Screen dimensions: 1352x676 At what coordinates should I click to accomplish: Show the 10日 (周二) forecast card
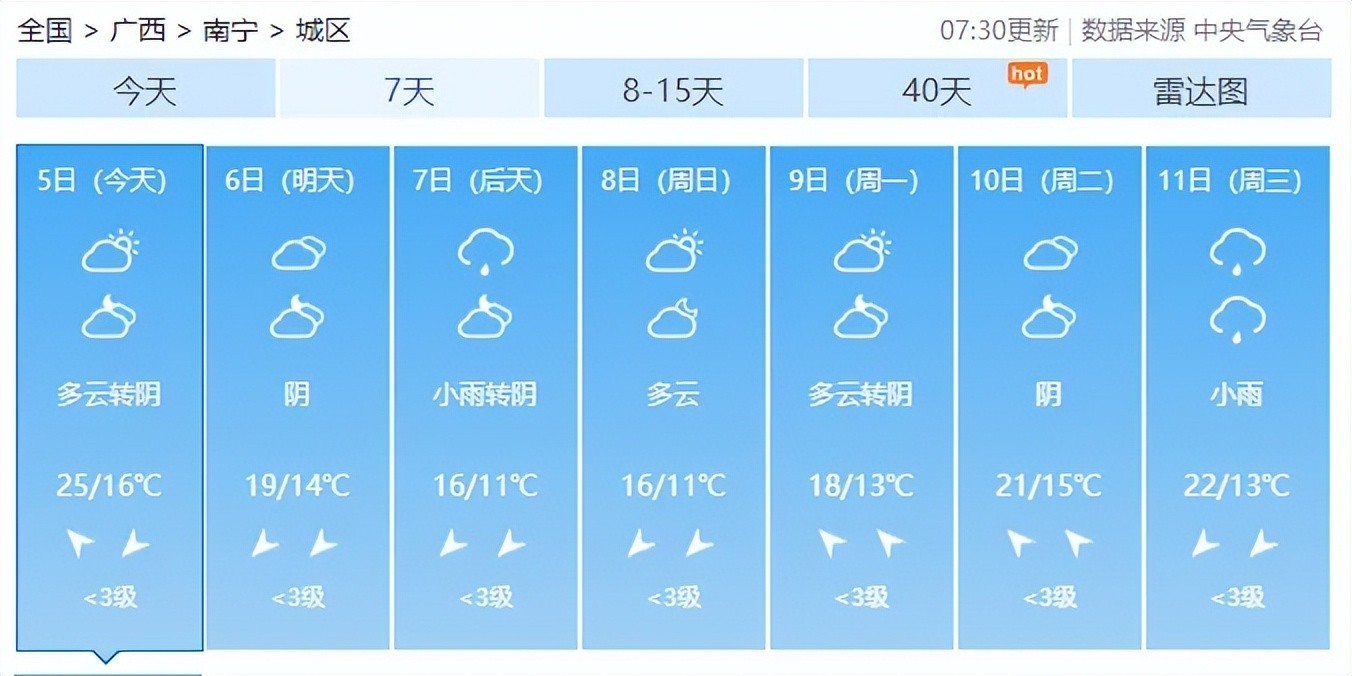tap(1049, 396)
